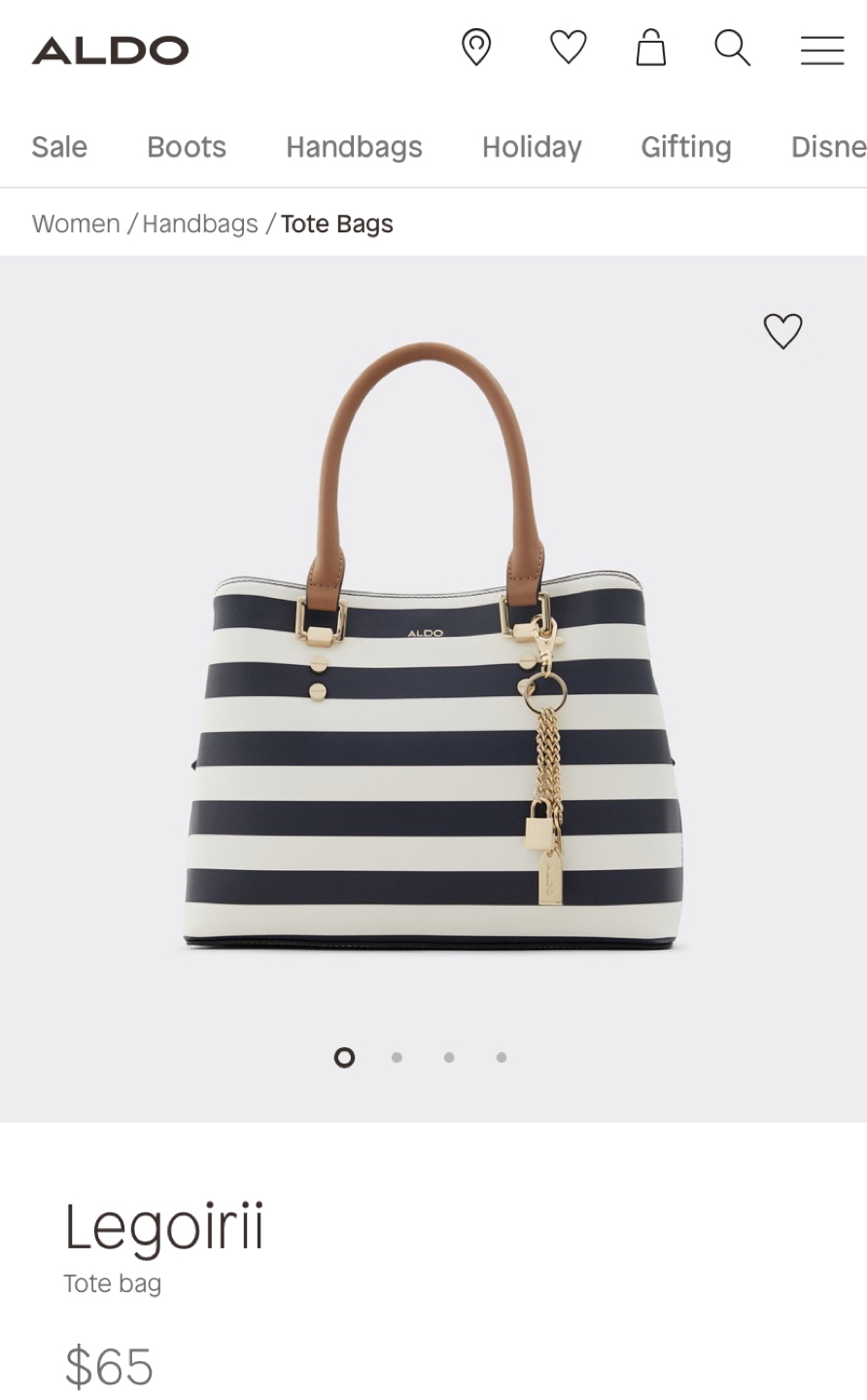Browse the Boots category

(x=187, y=147)
